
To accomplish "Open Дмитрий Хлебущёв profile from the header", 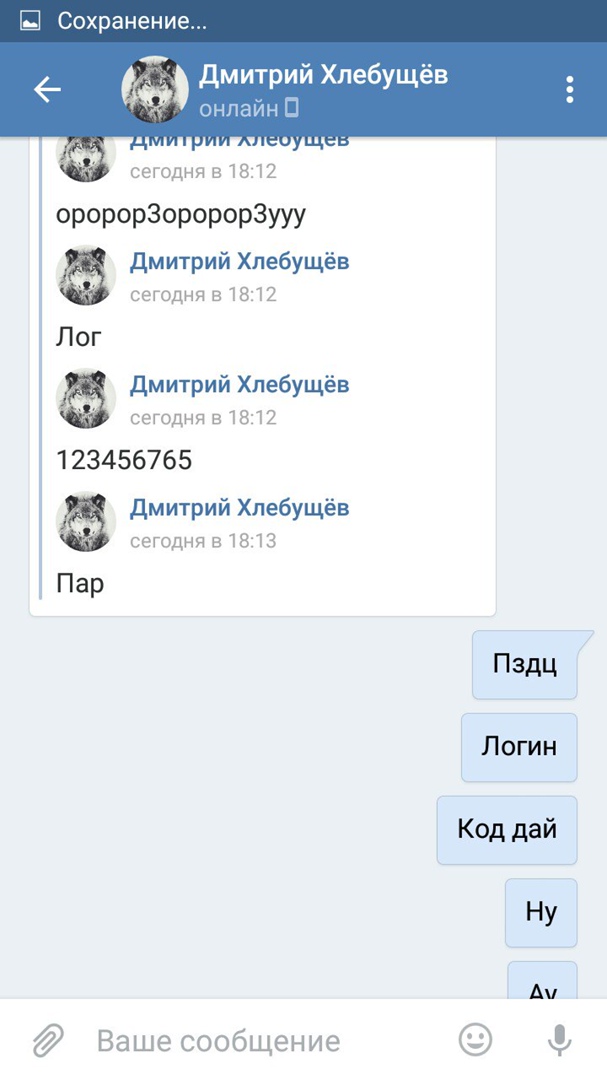I will [322, 75].
